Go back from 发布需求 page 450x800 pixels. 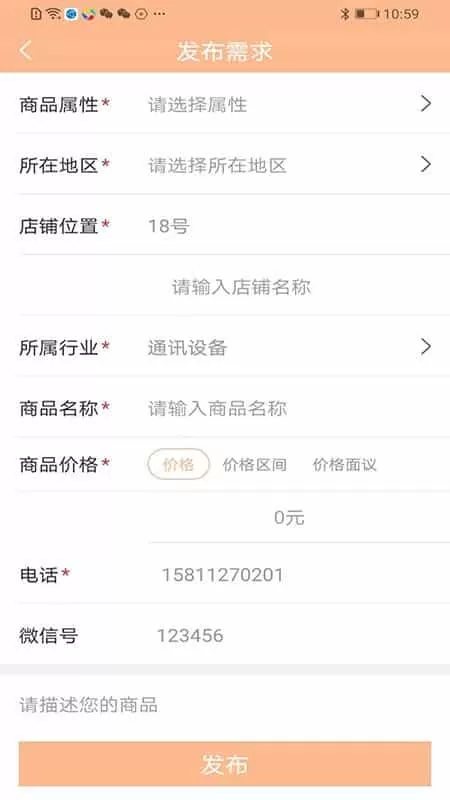coord(26,51)
